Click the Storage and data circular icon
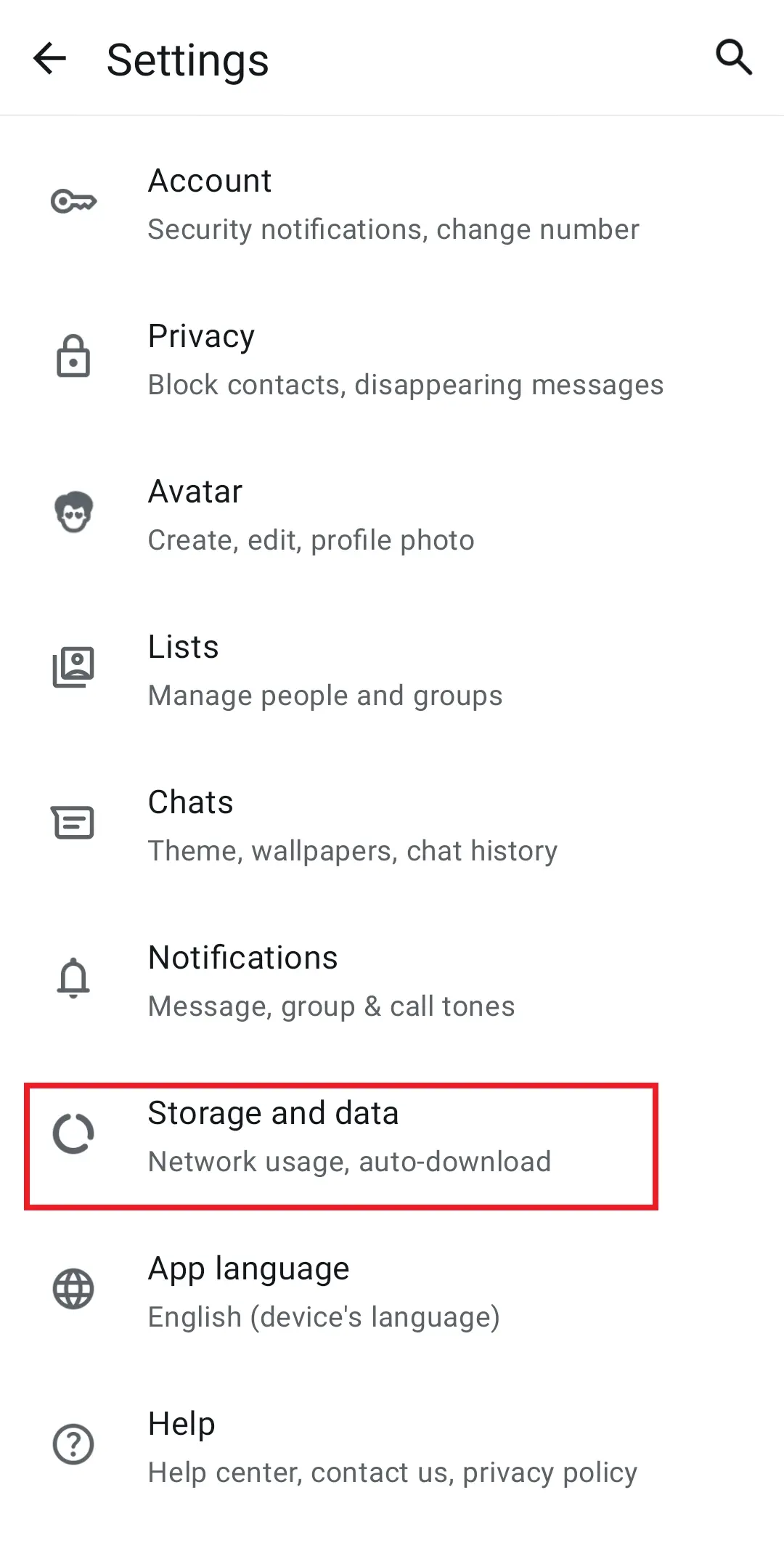 coord(73,1133)
